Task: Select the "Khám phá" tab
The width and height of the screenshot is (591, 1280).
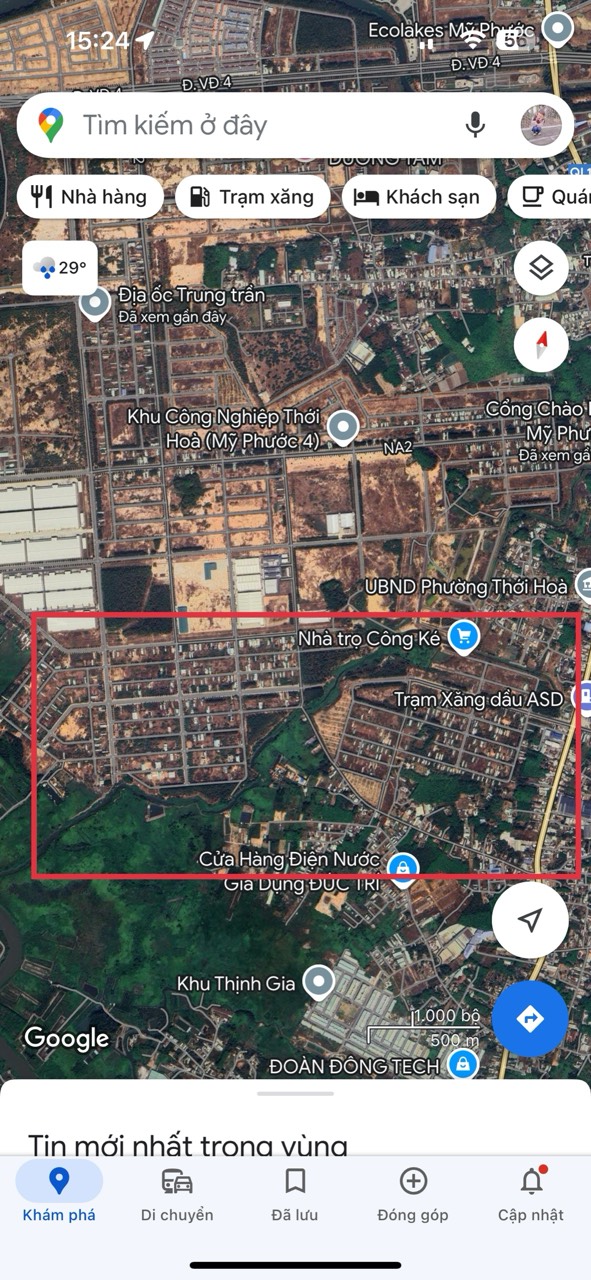Action: tap(59, 1196)
